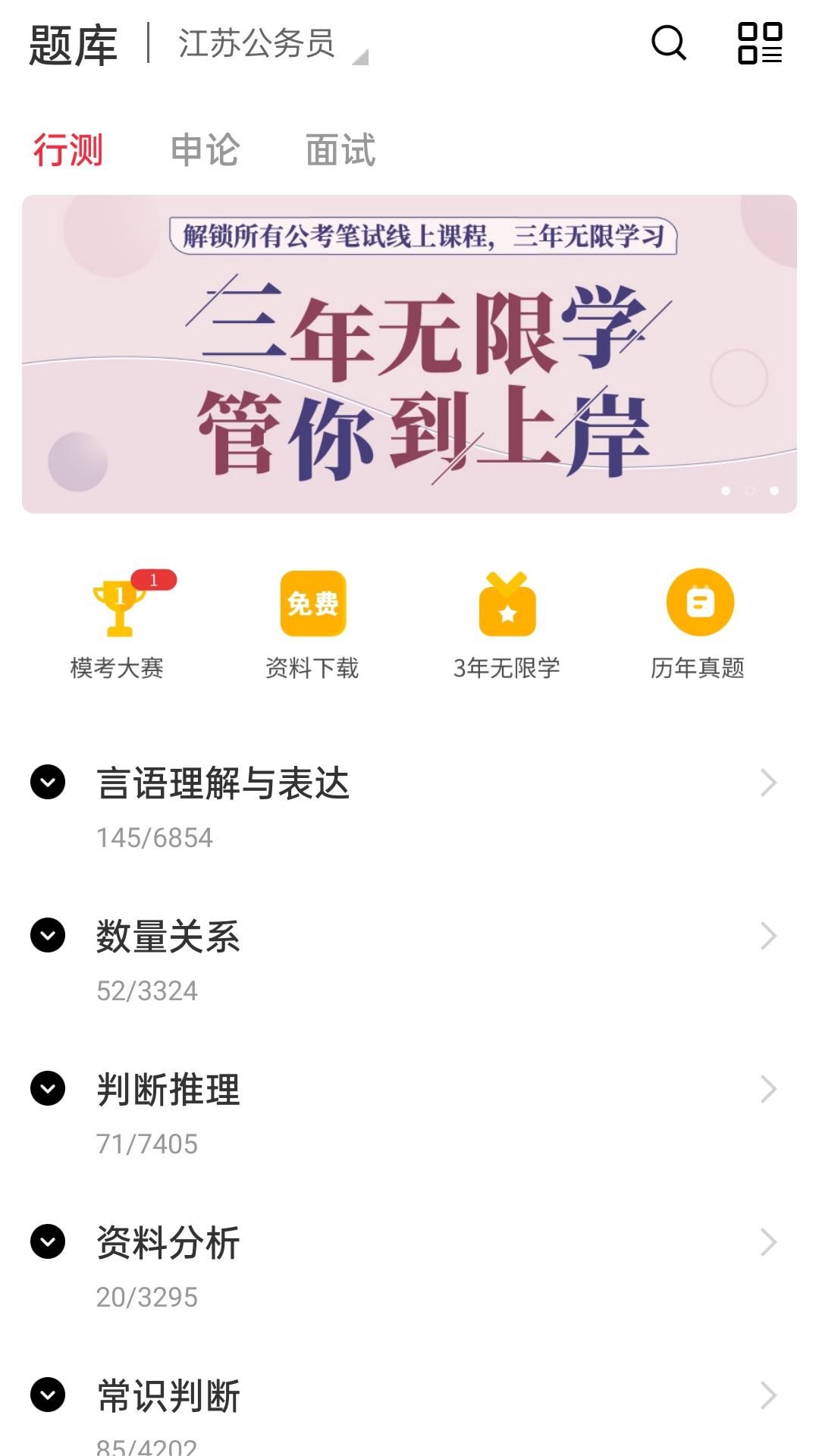Collapse the 数量关系 section arrow

point(49,938)
